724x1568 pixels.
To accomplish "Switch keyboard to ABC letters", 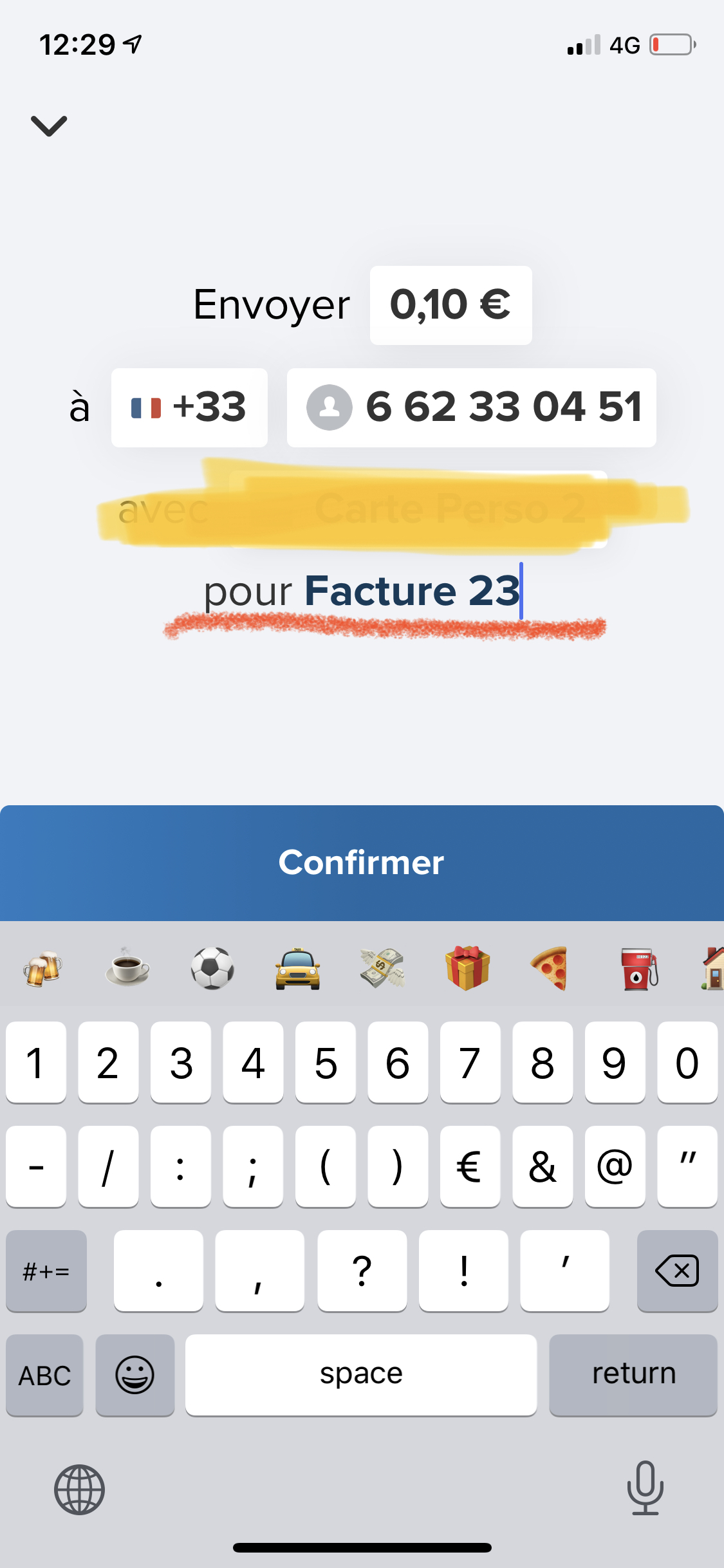I will 44,1375.
